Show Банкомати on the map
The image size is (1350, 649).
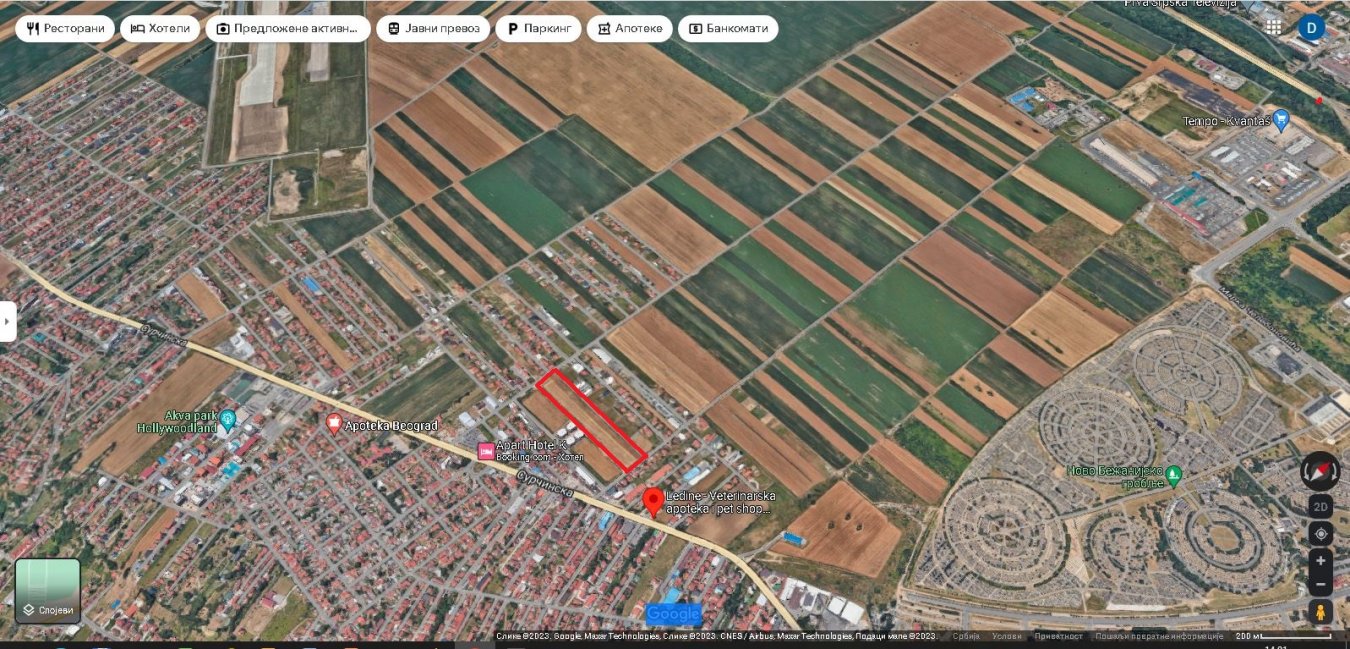pos(727,28)
